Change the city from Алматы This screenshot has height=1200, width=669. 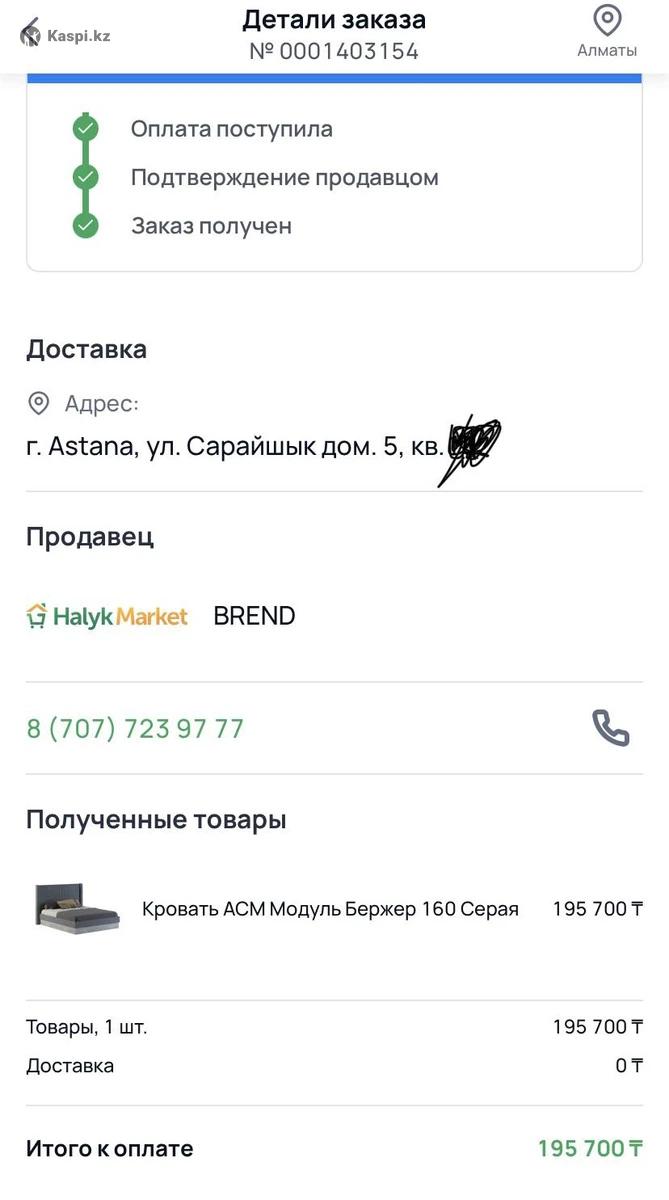(x=607, y=32)
